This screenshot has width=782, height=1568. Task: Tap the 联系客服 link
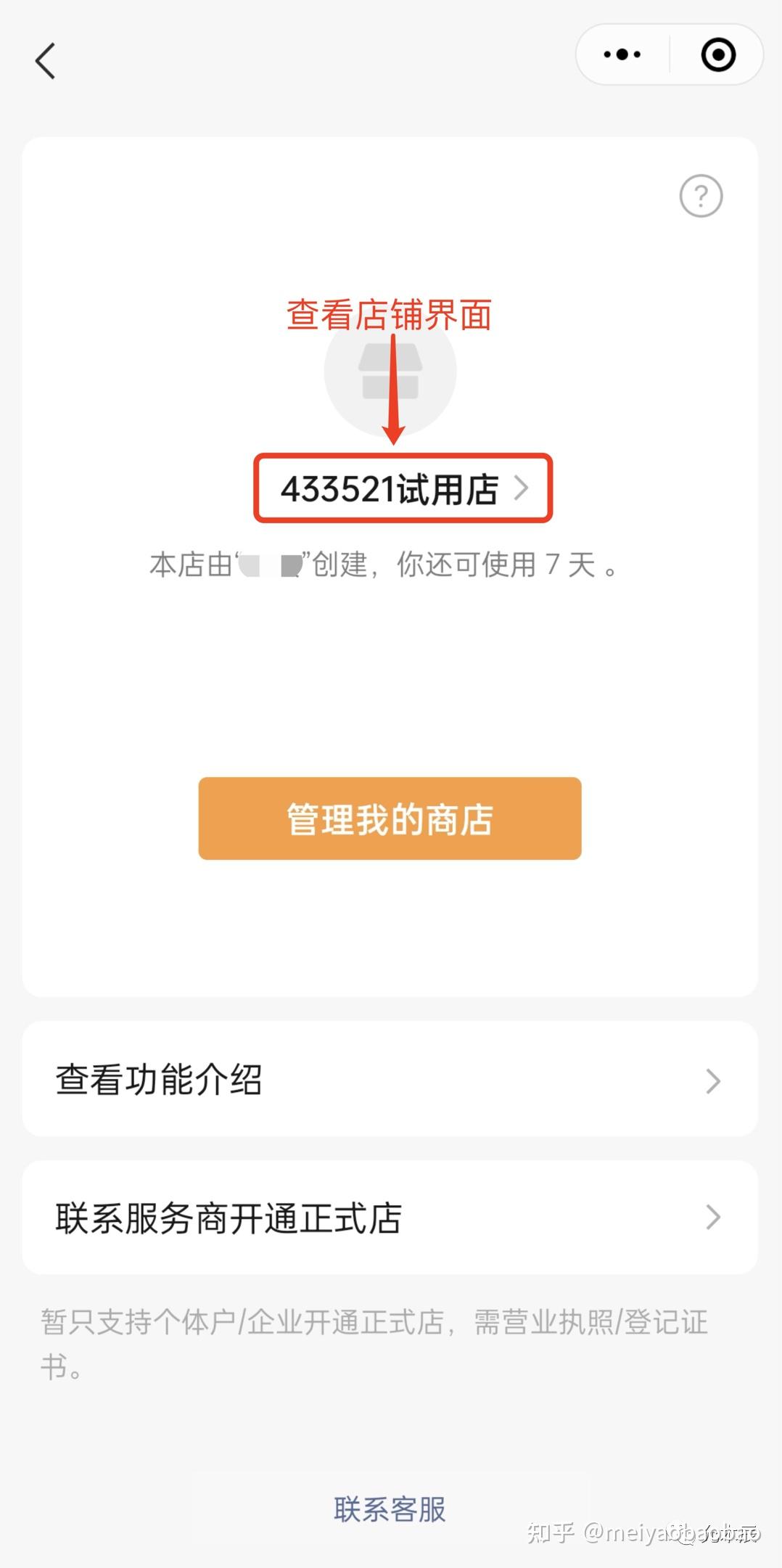[390, 1509]
